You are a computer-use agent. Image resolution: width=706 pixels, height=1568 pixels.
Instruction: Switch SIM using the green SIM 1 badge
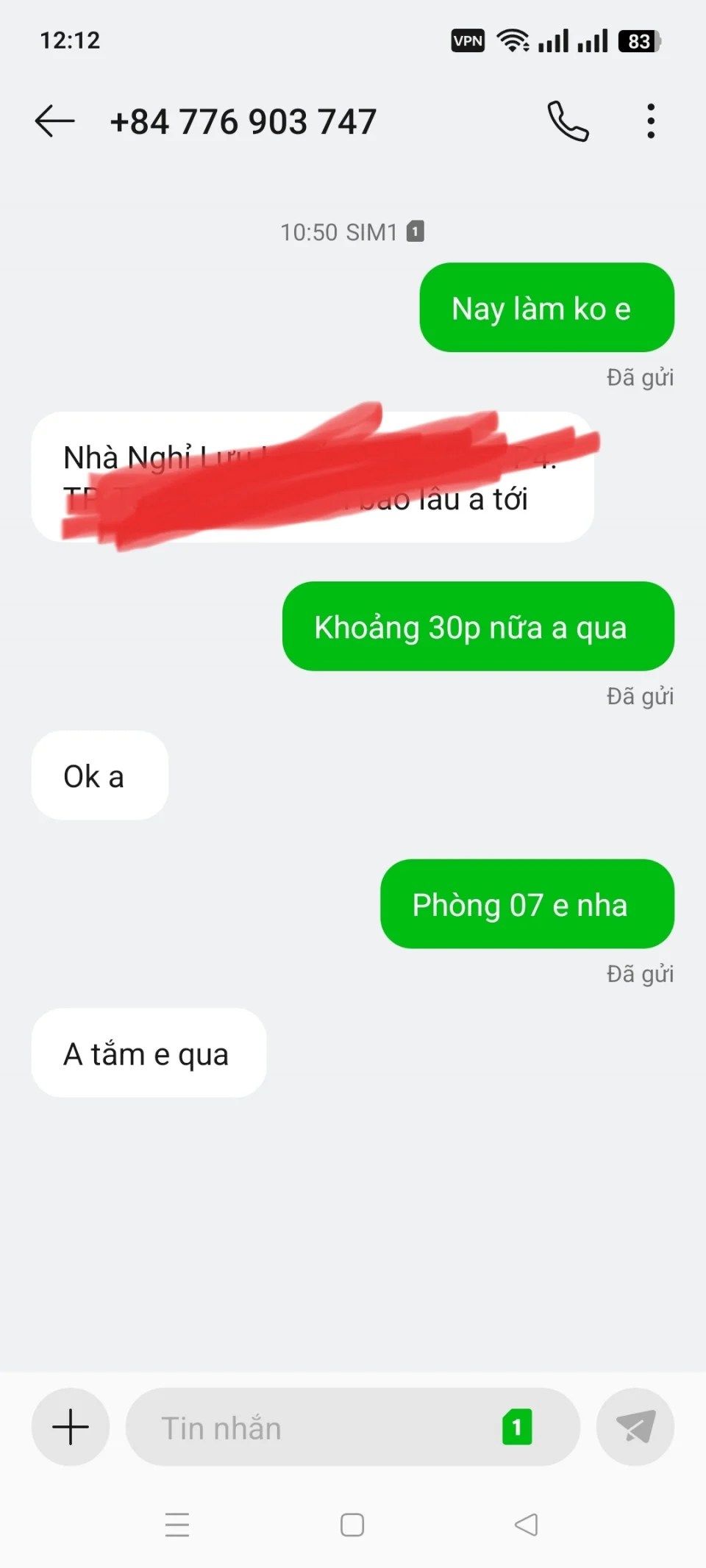coord(517,1428)
